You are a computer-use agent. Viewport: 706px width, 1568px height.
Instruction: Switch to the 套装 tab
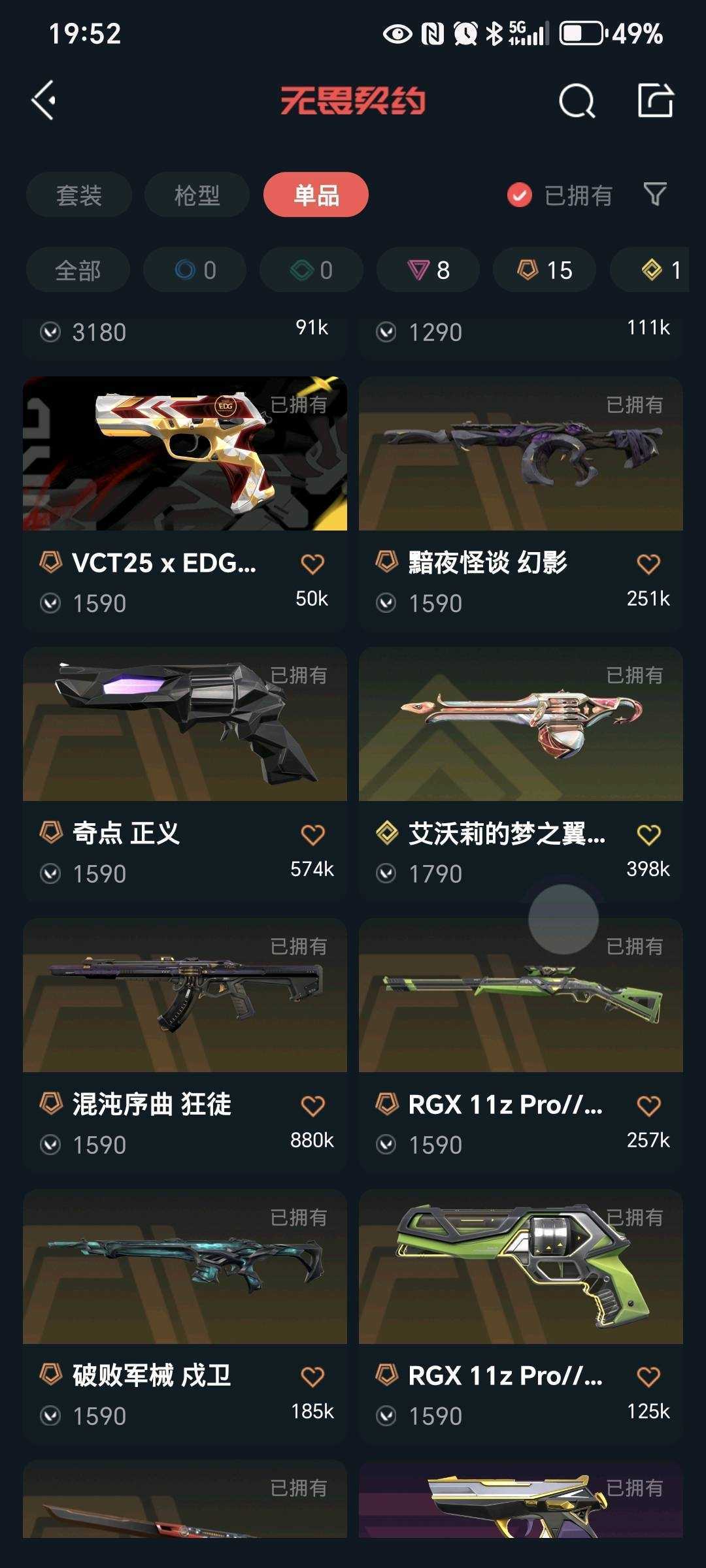coord(79,195)
